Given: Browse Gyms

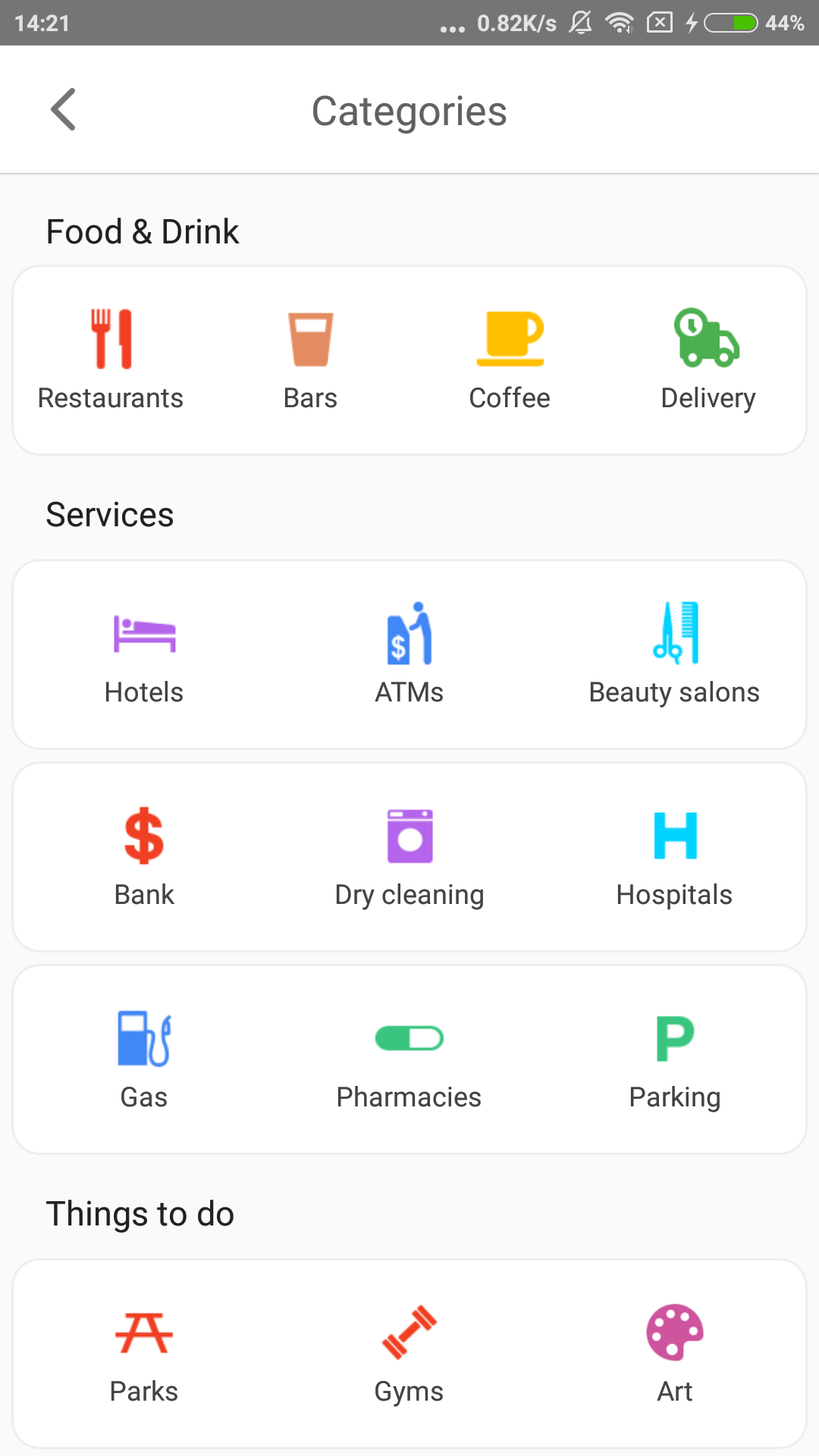Looking at the screenshot, I should point(409,1353).
